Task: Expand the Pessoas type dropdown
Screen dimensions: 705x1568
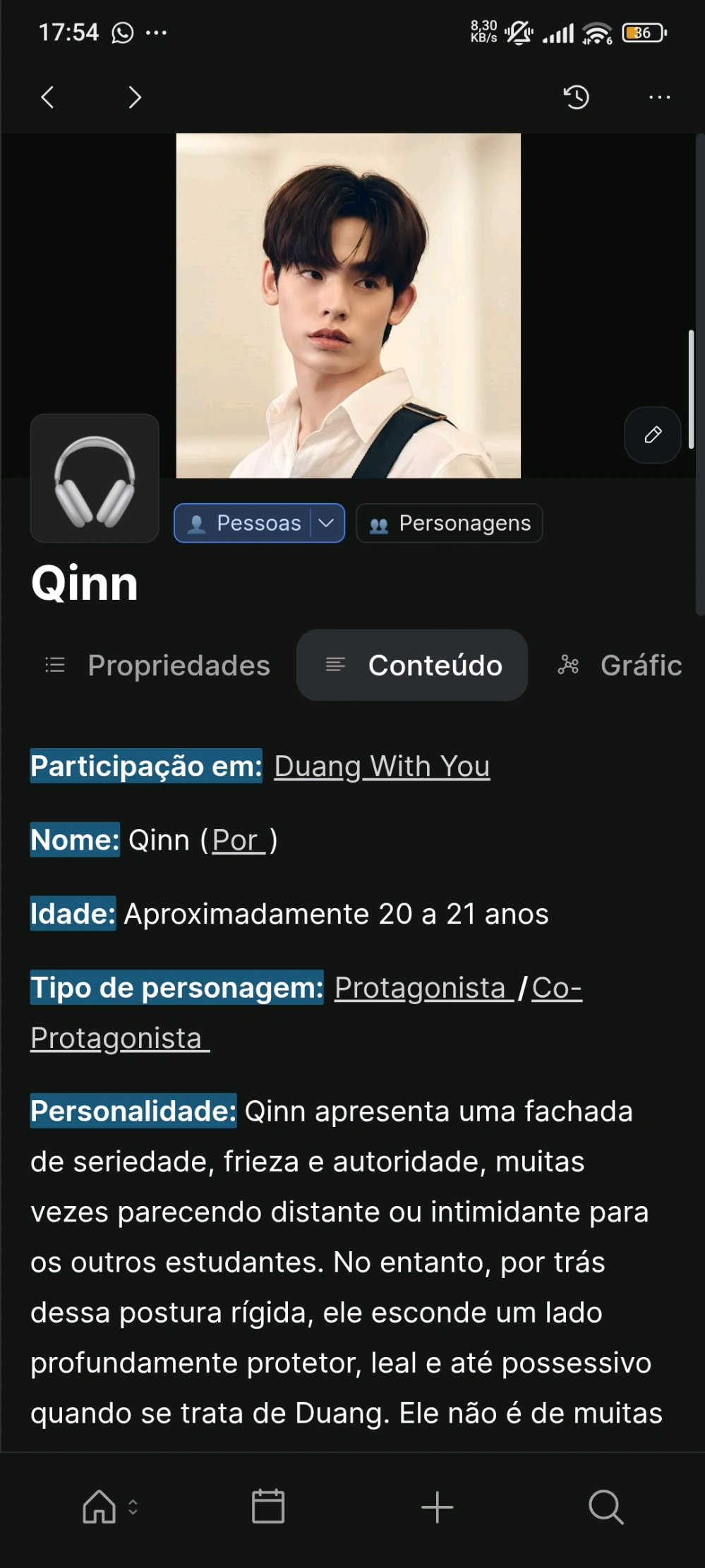Action: [327, 523]
